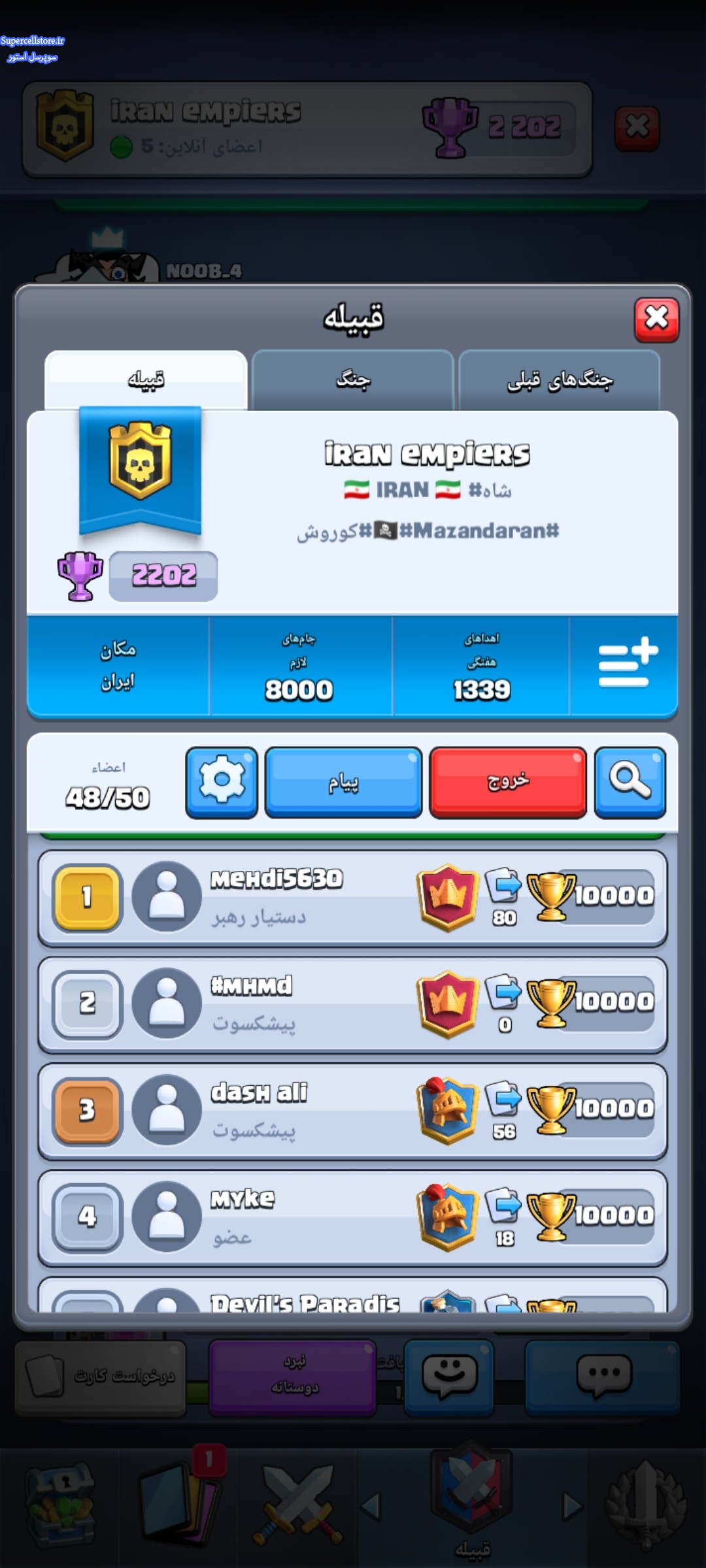Open member dash ali's row
Screen dimensions: 706x1568
(x=352, y=1111)
